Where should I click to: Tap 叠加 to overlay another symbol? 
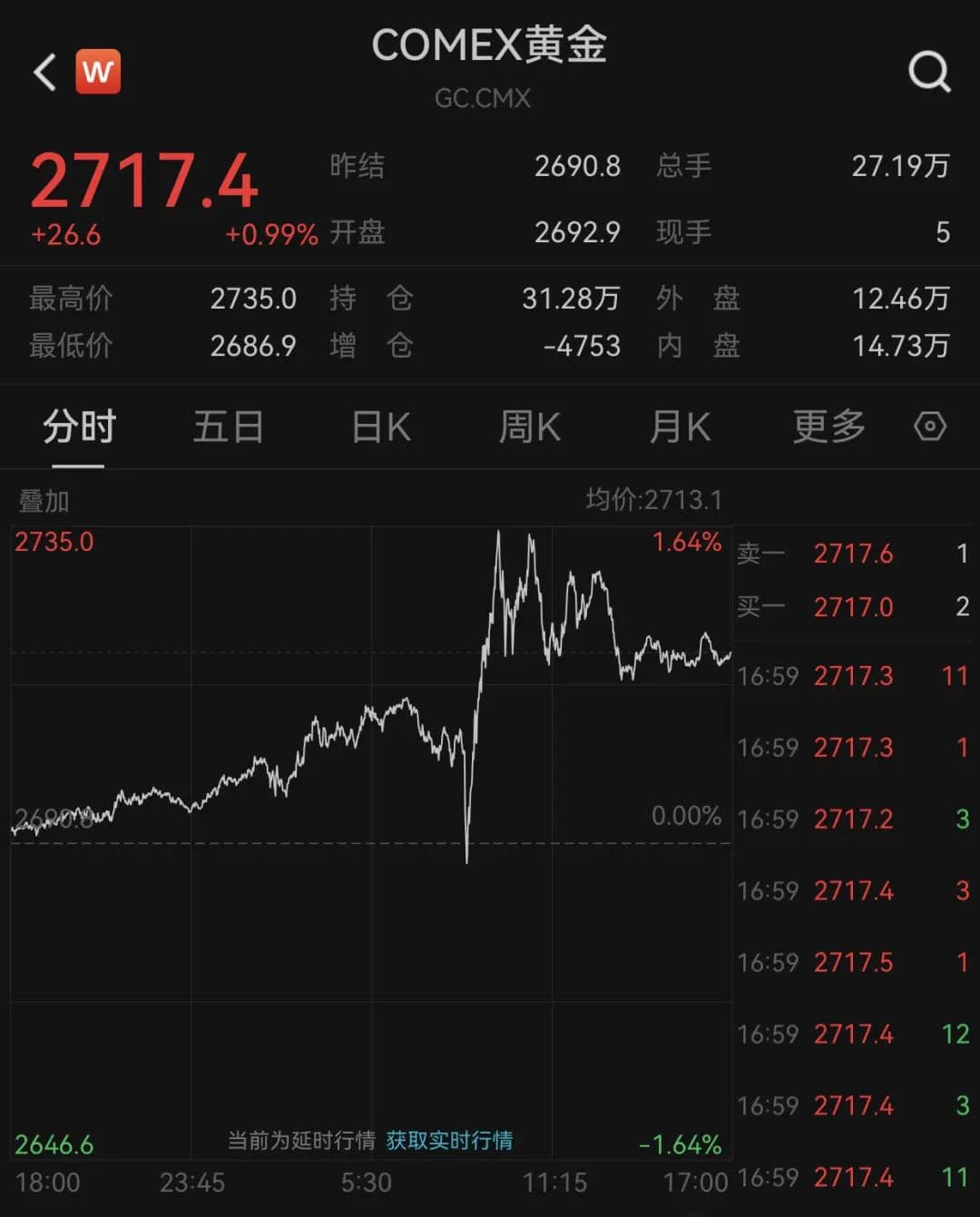44,501
